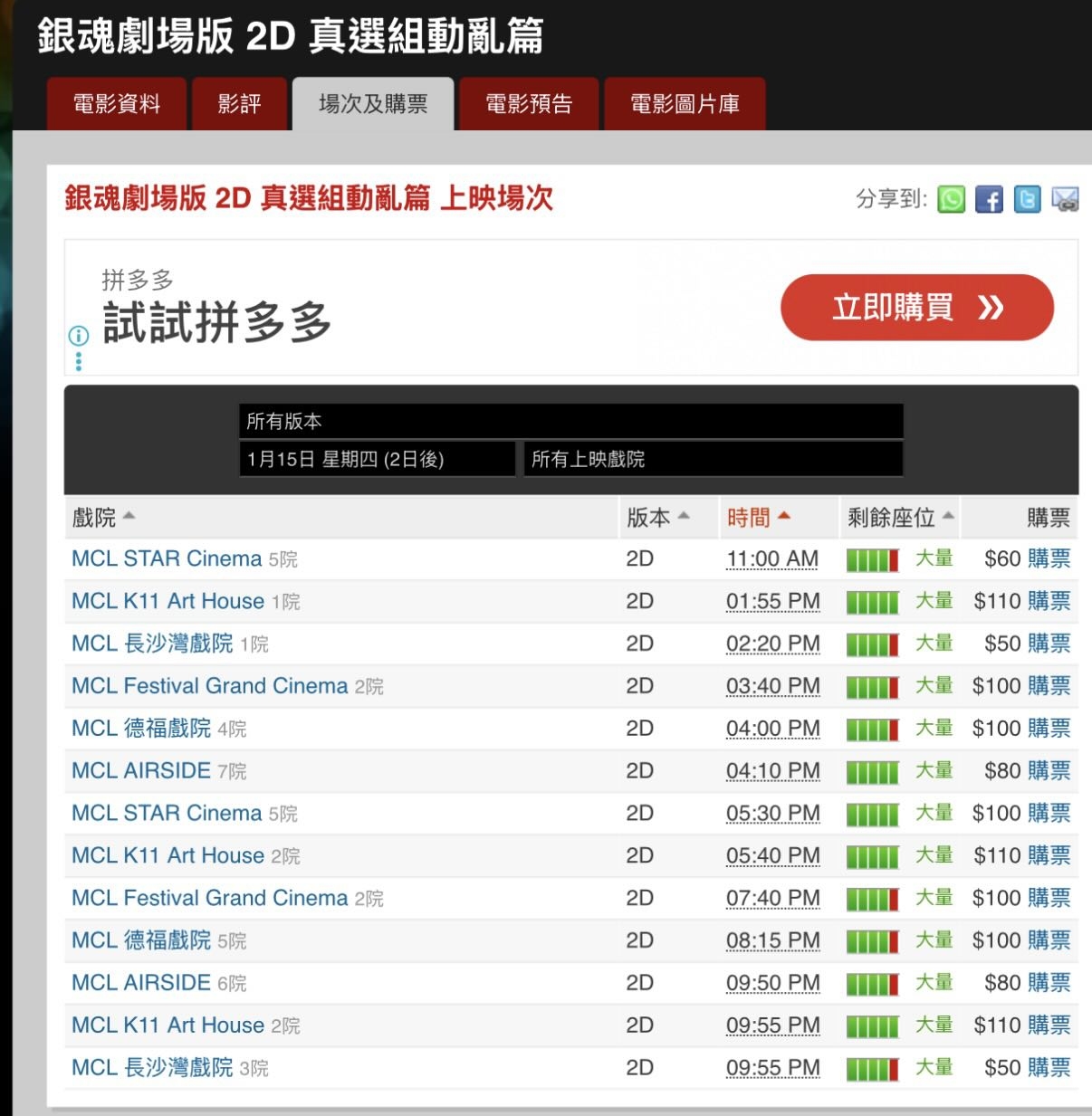Viewport: 1092px width, 1116px height.
Task: Open the 電影圖片庫 tab
Action: pos(685,104)
